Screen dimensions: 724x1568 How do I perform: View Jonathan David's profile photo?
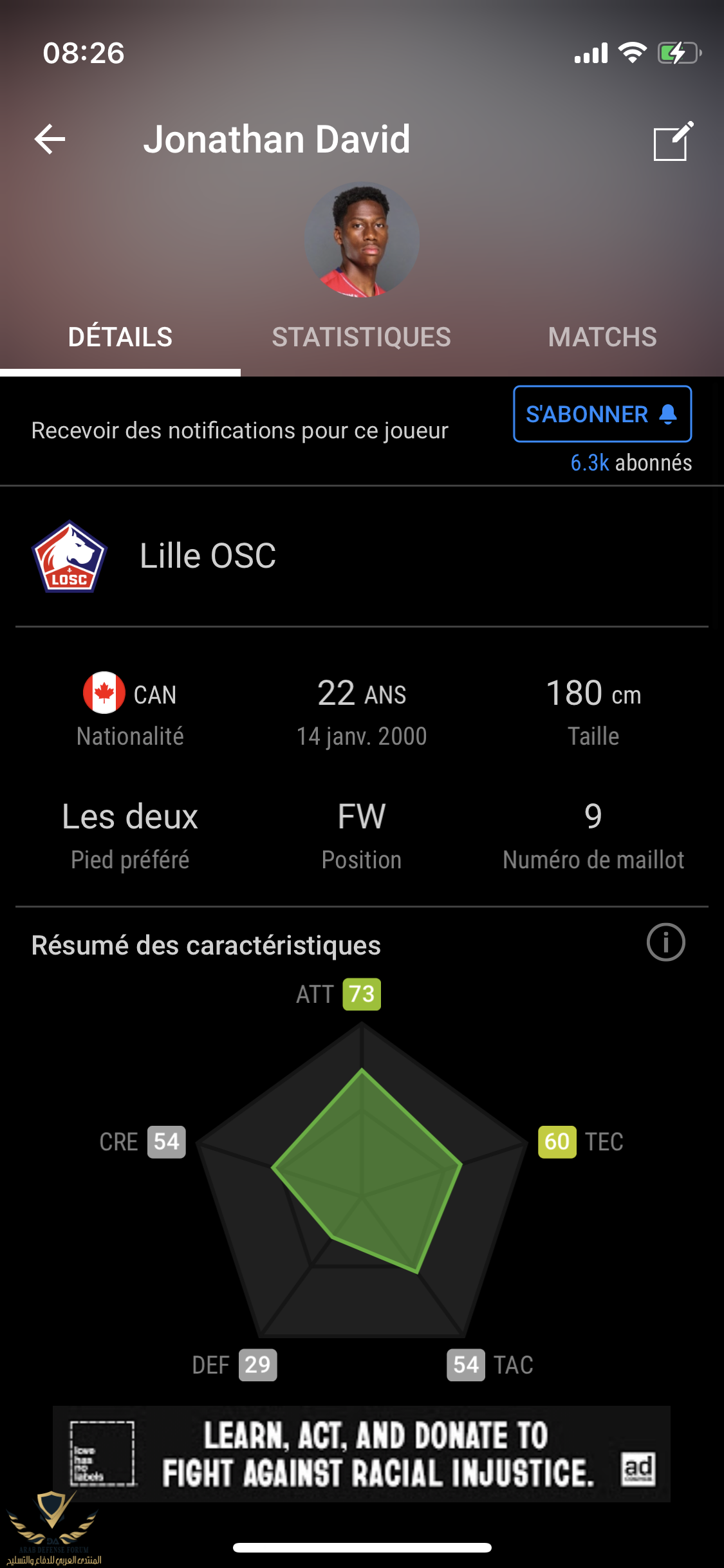(x=362, y=239)
